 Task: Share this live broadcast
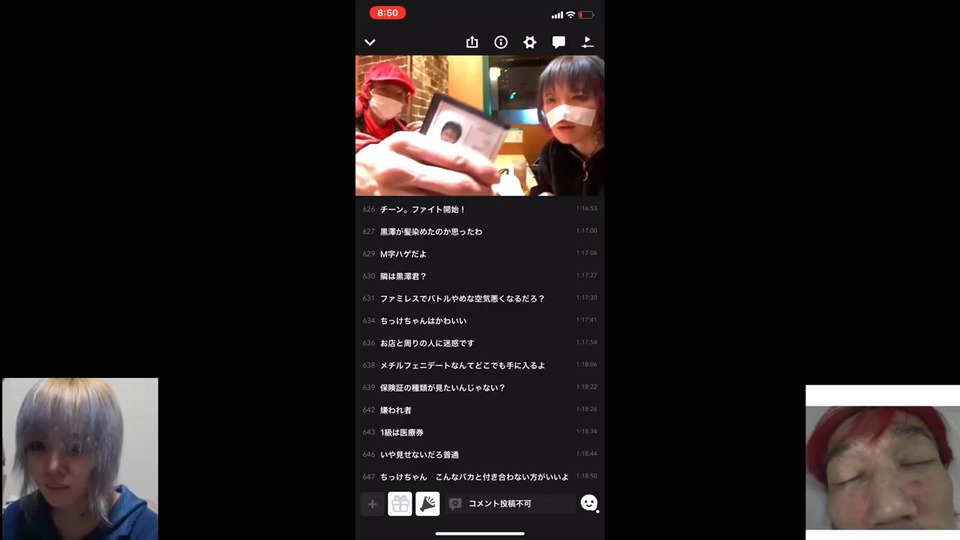click(472, 42)
